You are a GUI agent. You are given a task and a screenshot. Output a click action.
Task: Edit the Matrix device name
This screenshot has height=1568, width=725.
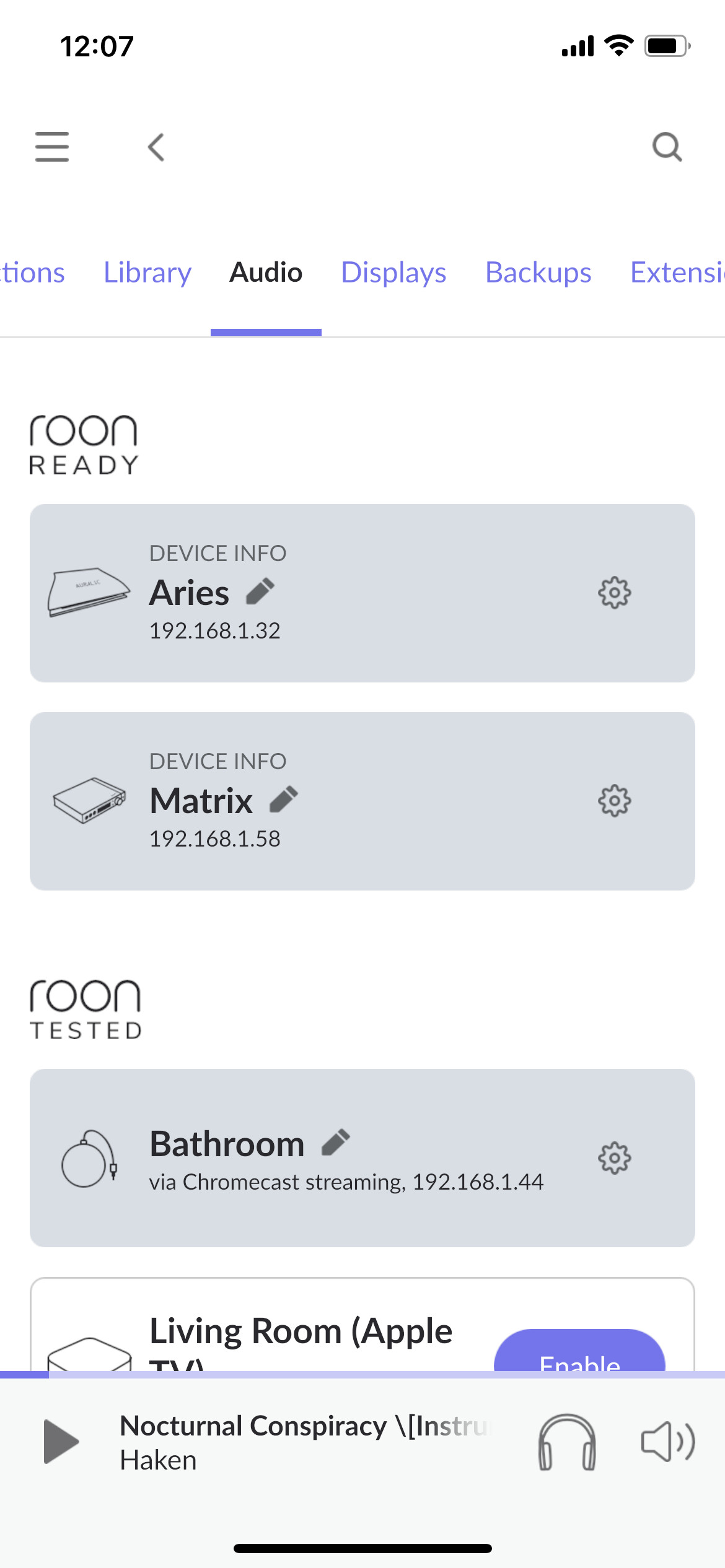(x=284, y=799)
